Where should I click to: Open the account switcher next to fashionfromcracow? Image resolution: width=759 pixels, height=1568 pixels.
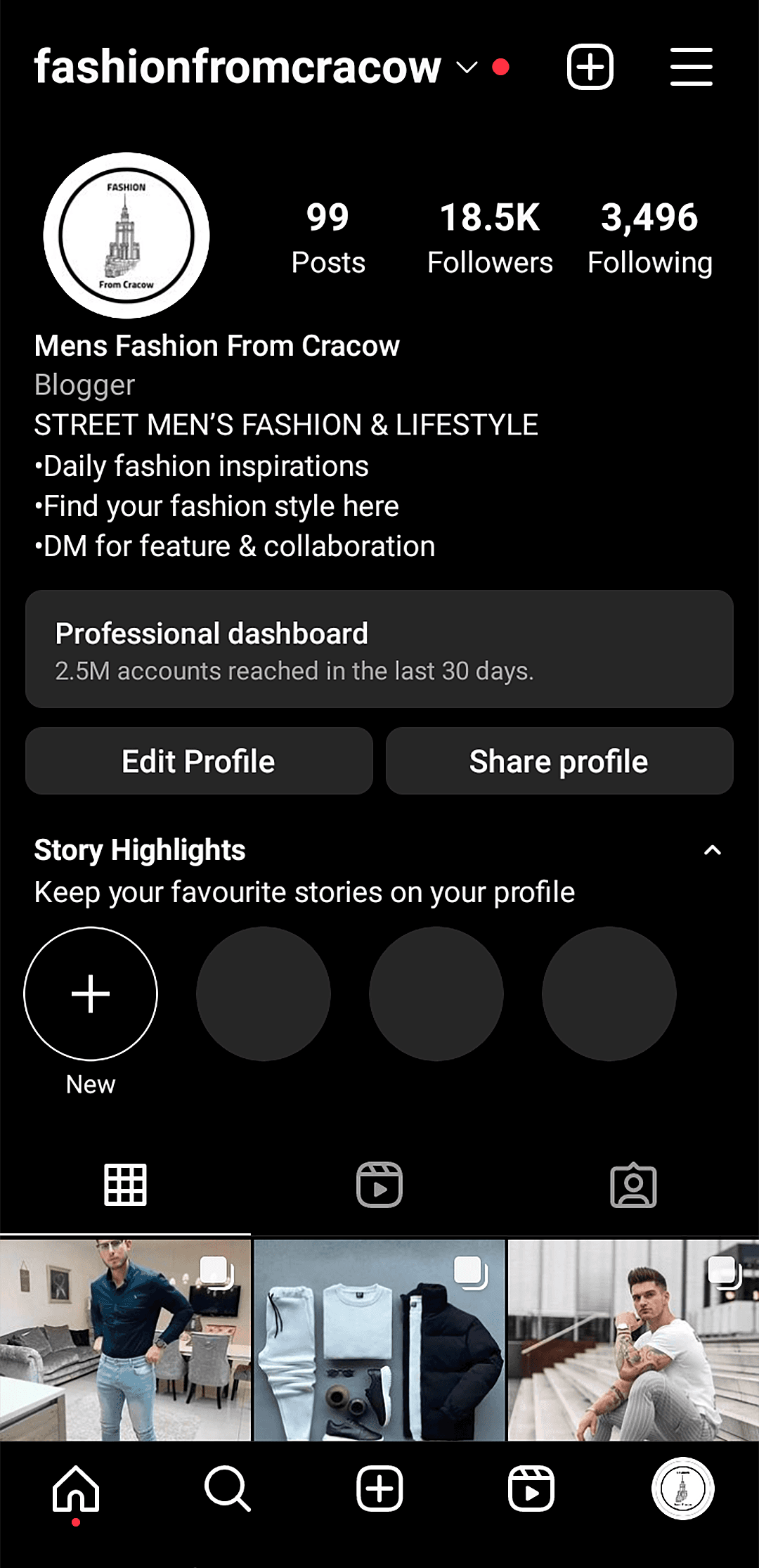(x=467, y=68)
